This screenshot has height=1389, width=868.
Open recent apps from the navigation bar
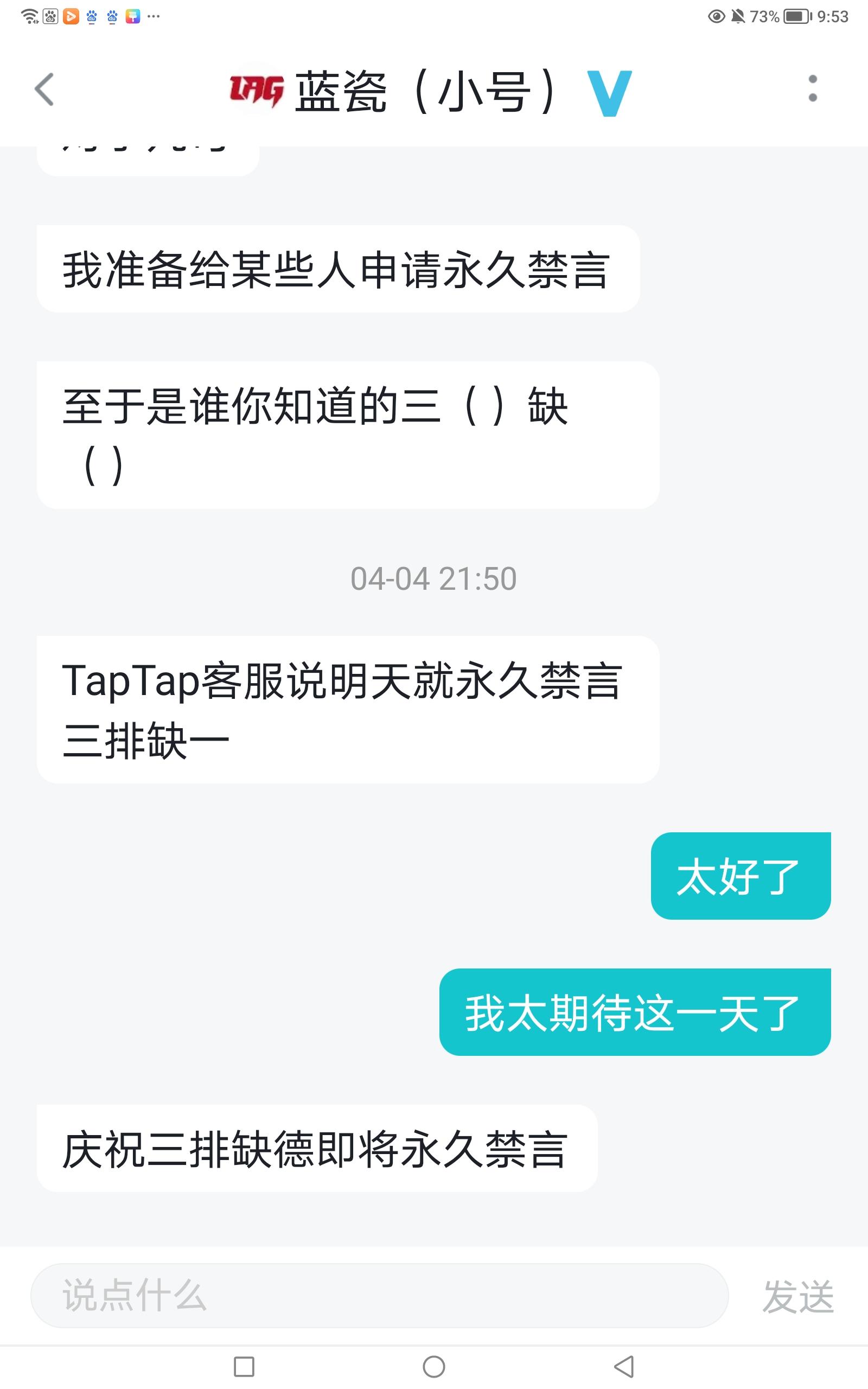[244, 1367]
